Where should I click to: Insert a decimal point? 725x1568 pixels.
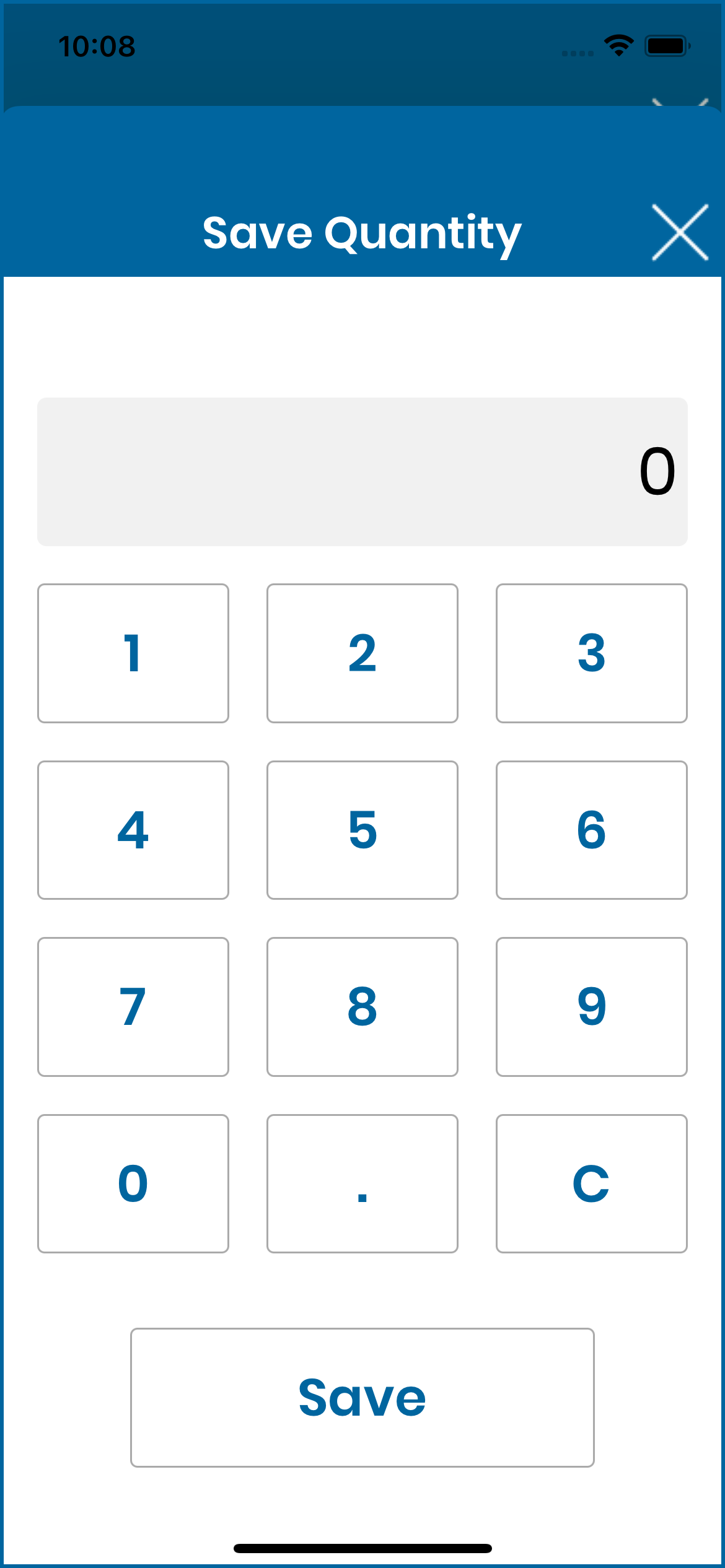(362, 1183)
